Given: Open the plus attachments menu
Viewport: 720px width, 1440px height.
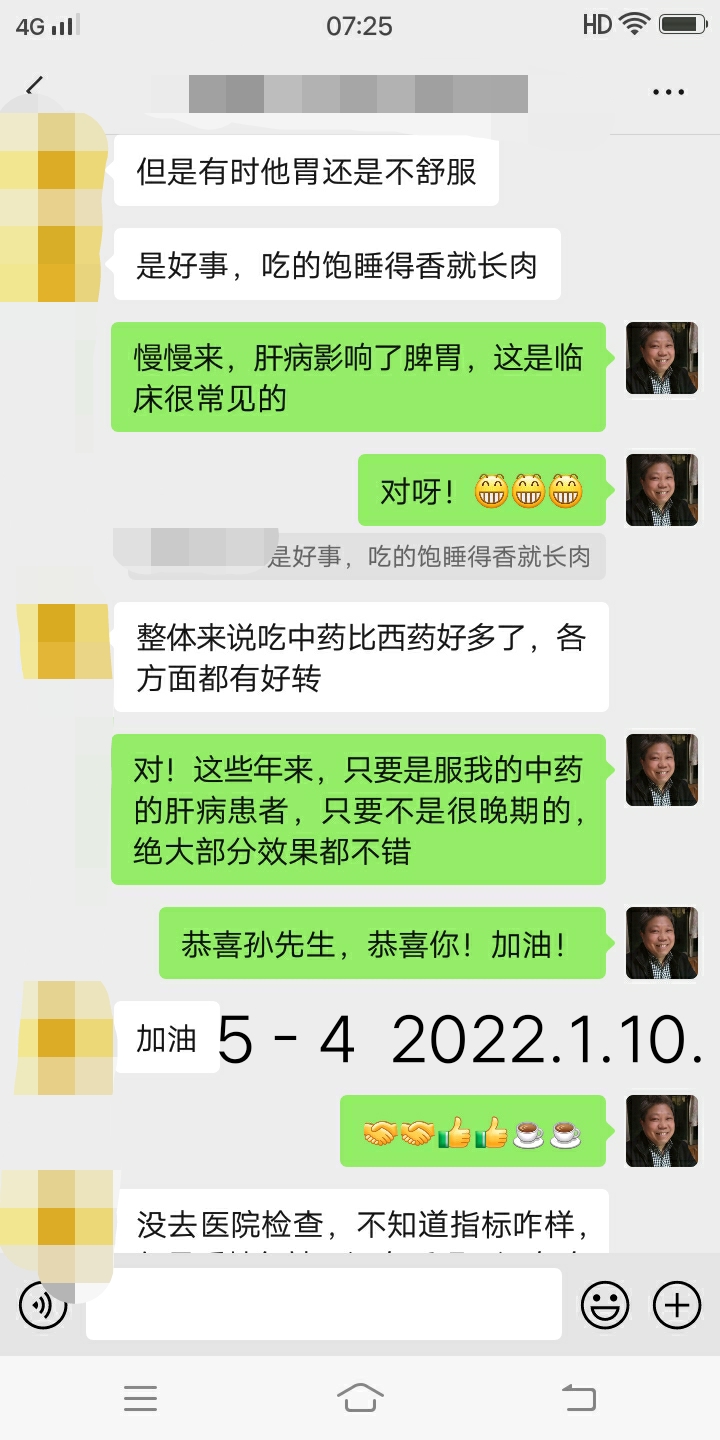Looking at the screenshot, I should (x=677, y=1305).
